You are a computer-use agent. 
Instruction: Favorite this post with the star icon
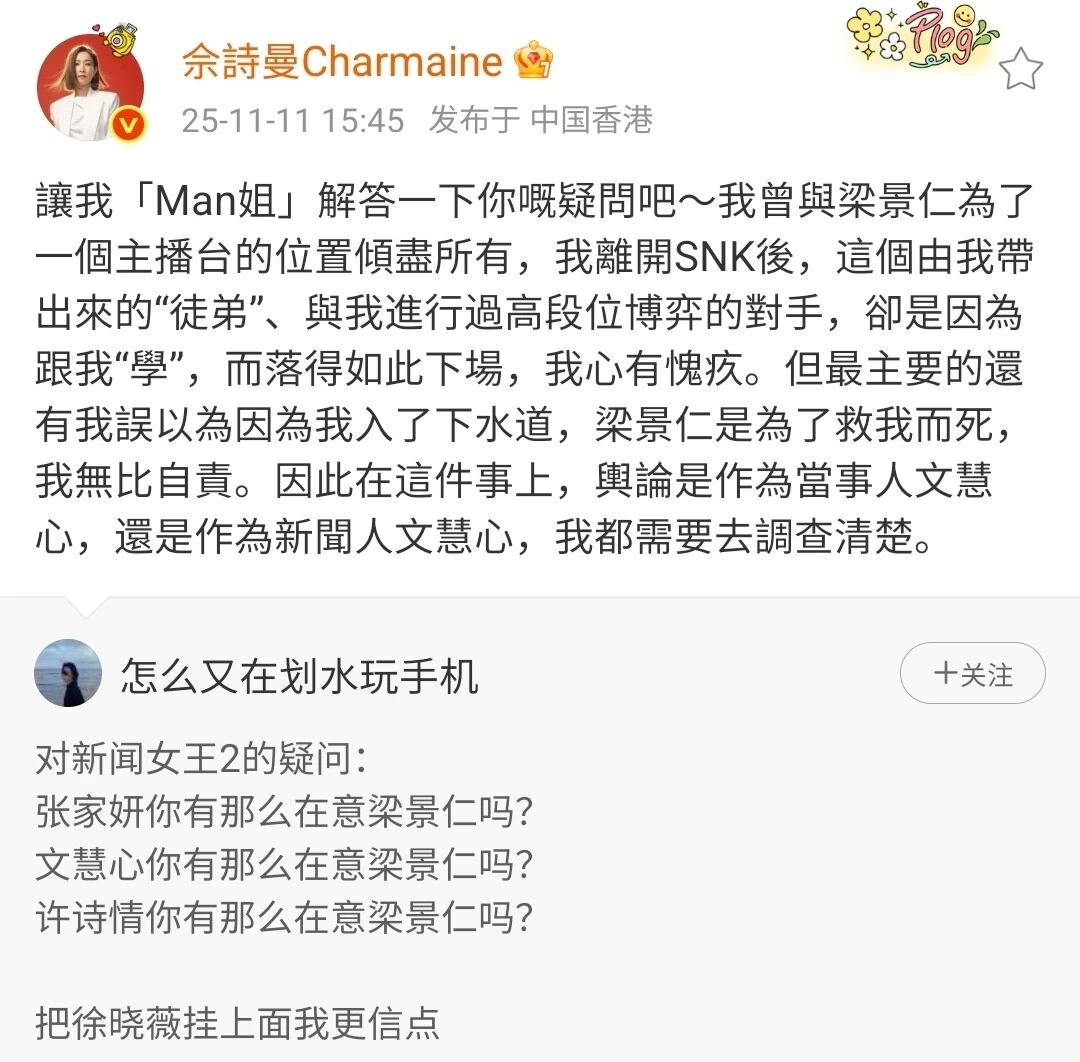point(1020,69)
